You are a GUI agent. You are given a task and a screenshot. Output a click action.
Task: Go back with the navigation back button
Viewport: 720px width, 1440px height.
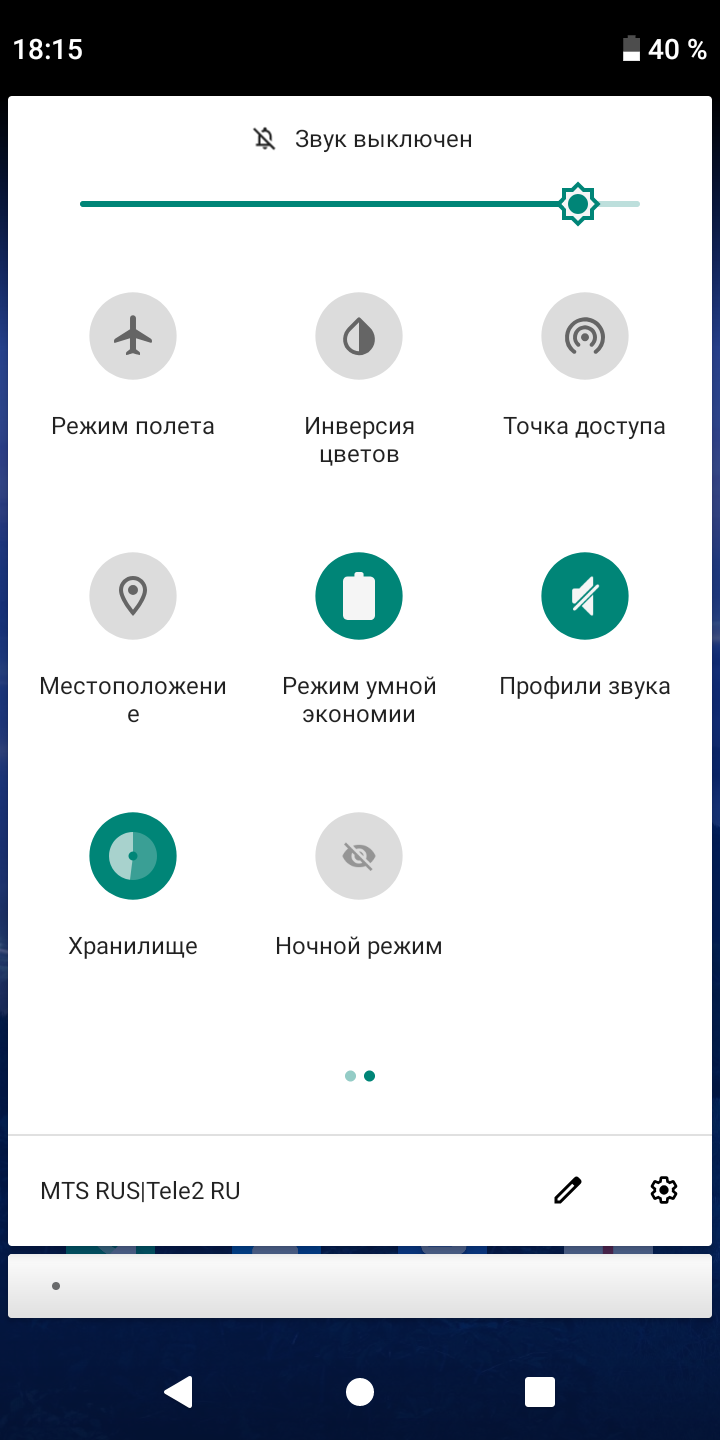tap(179, 1391)
